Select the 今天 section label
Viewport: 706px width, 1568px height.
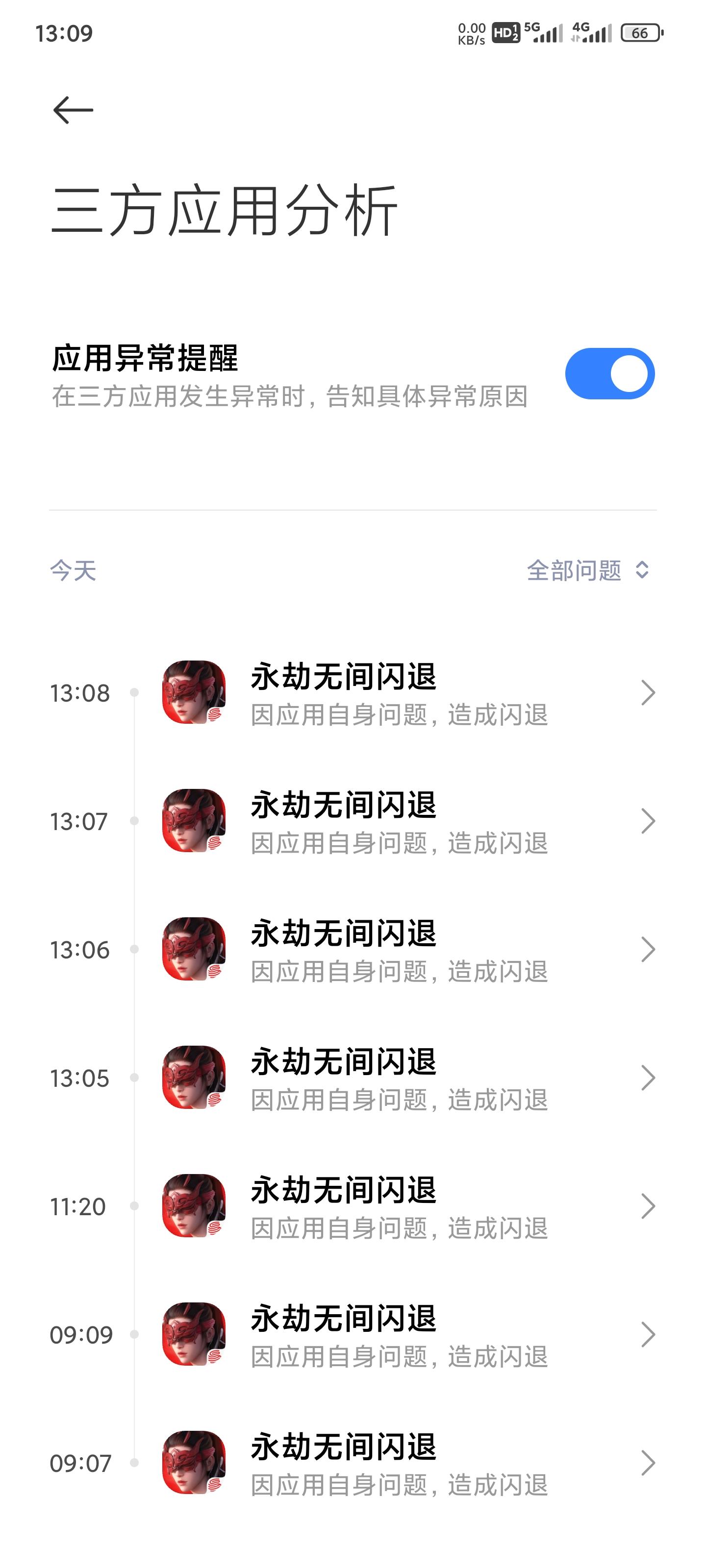pos(73,571)
